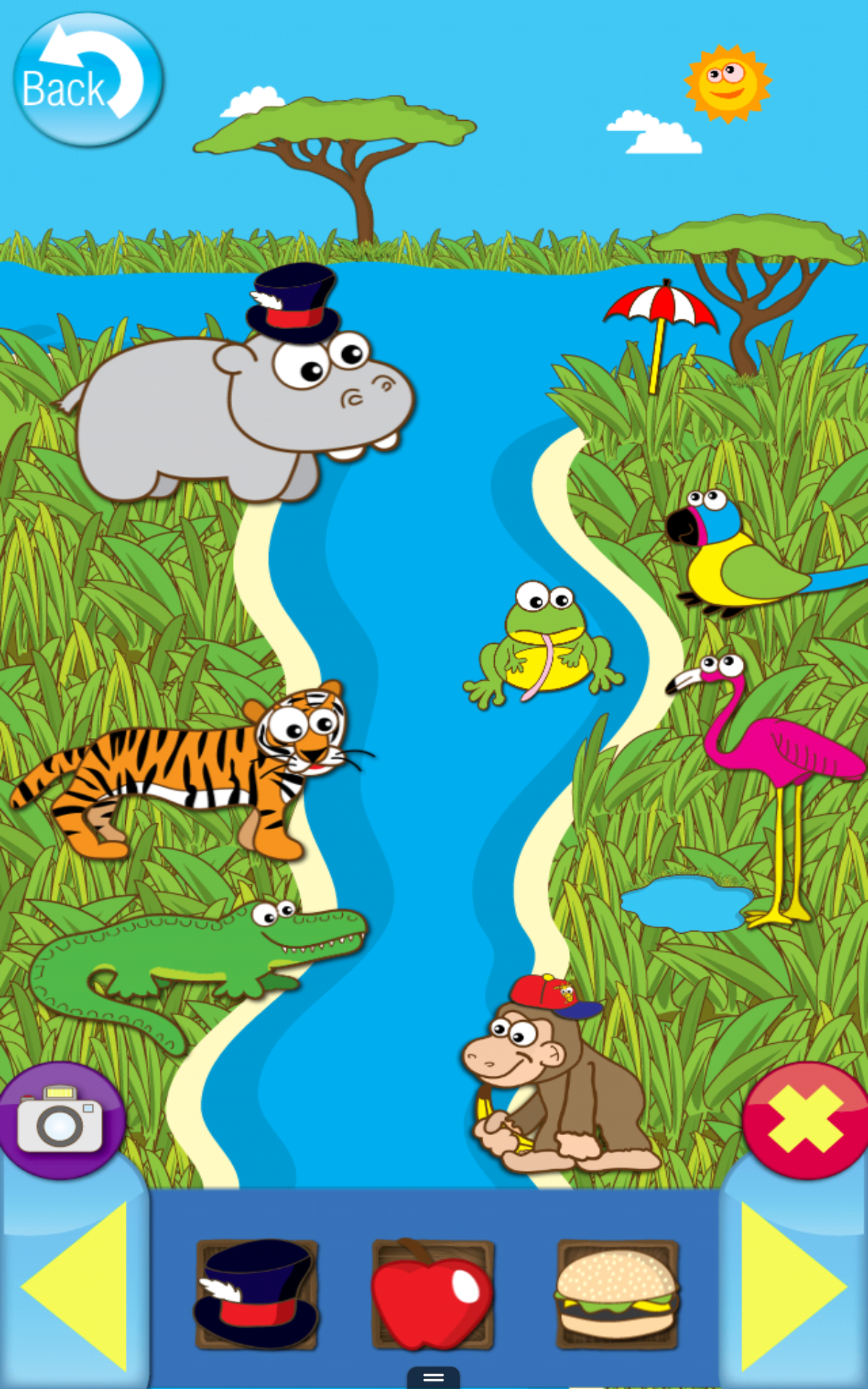Take a snapshot with the camera button
Viewport: 868px width, 1389px height.
tap(61, 1120)
